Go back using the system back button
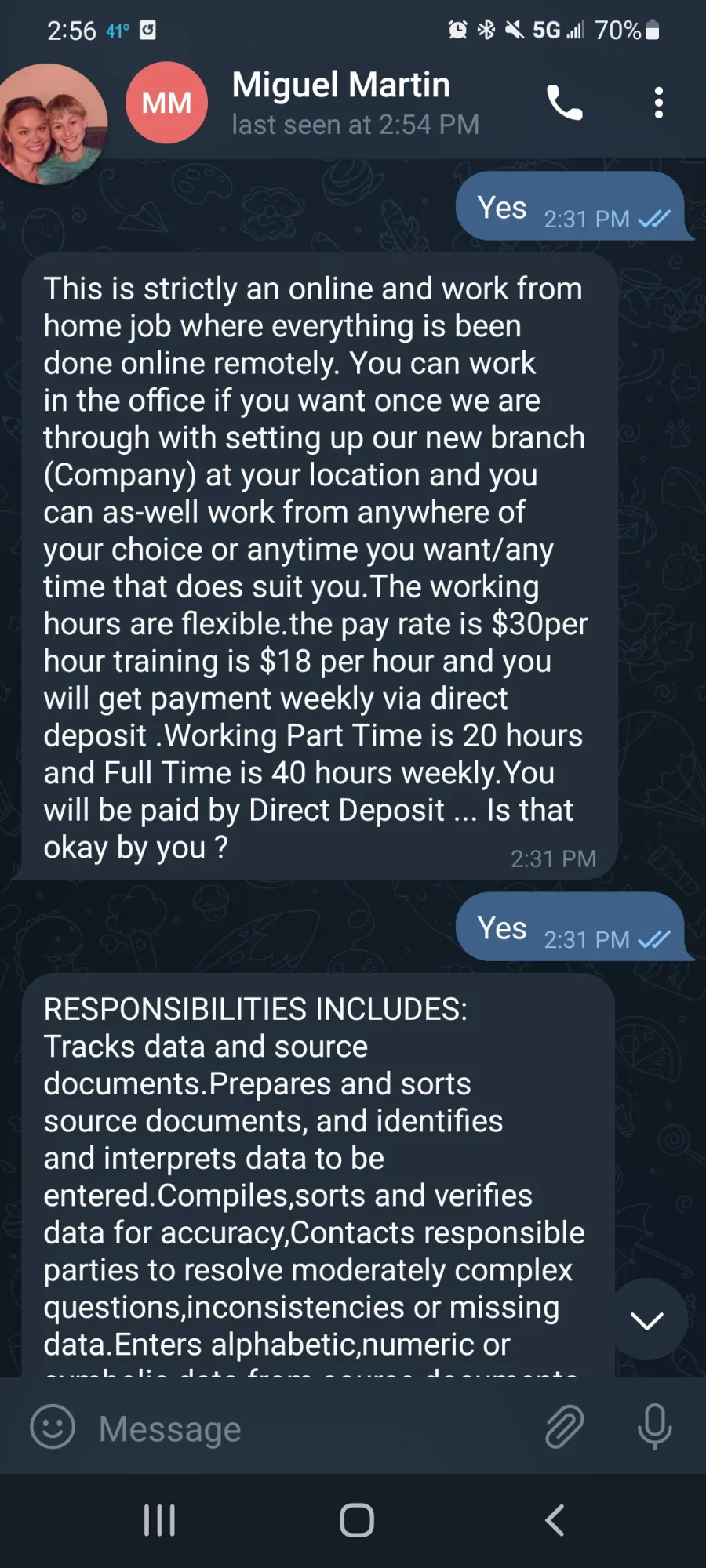 point(555,1520)
